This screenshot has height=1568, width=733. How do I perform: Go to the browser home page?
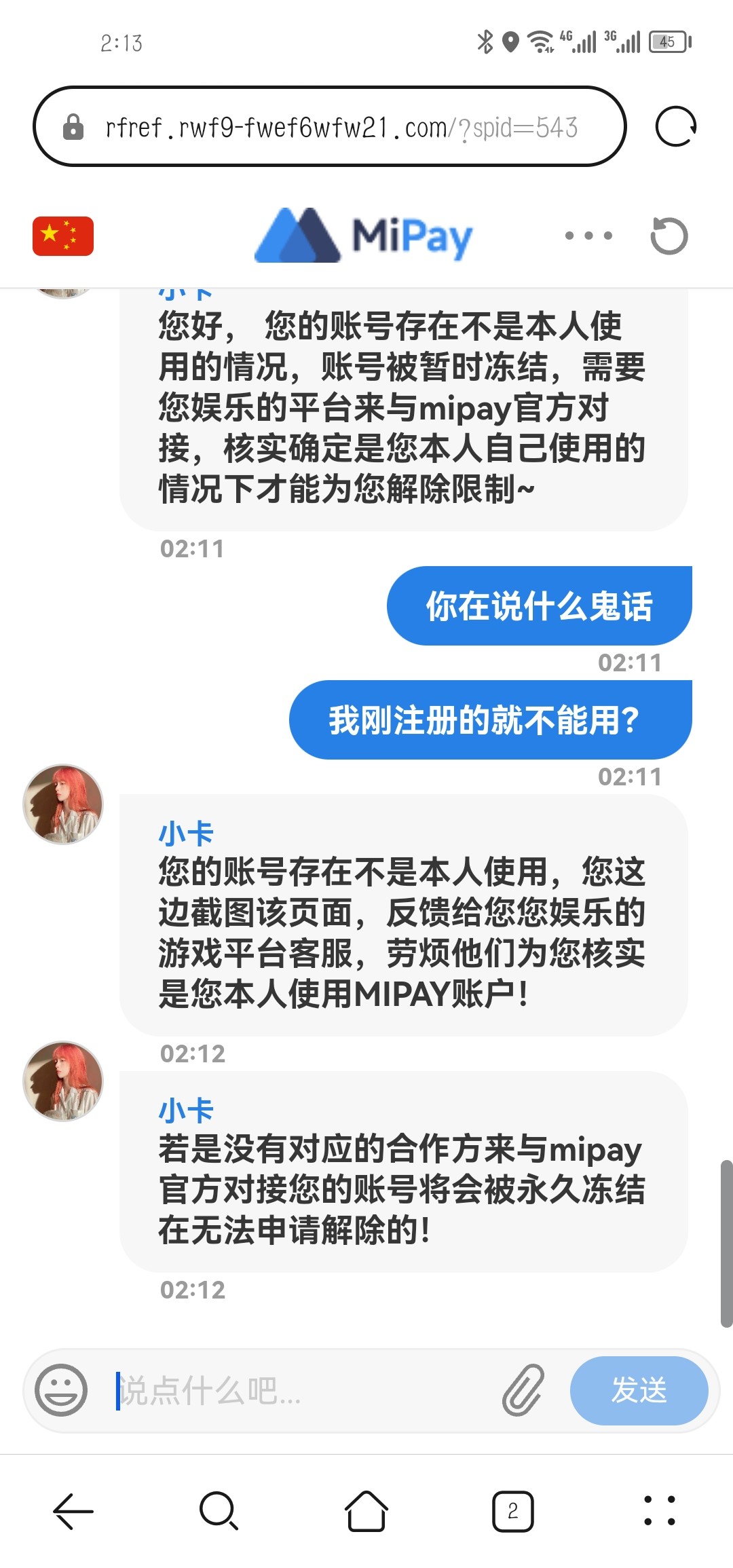[x=366, y=1511]
